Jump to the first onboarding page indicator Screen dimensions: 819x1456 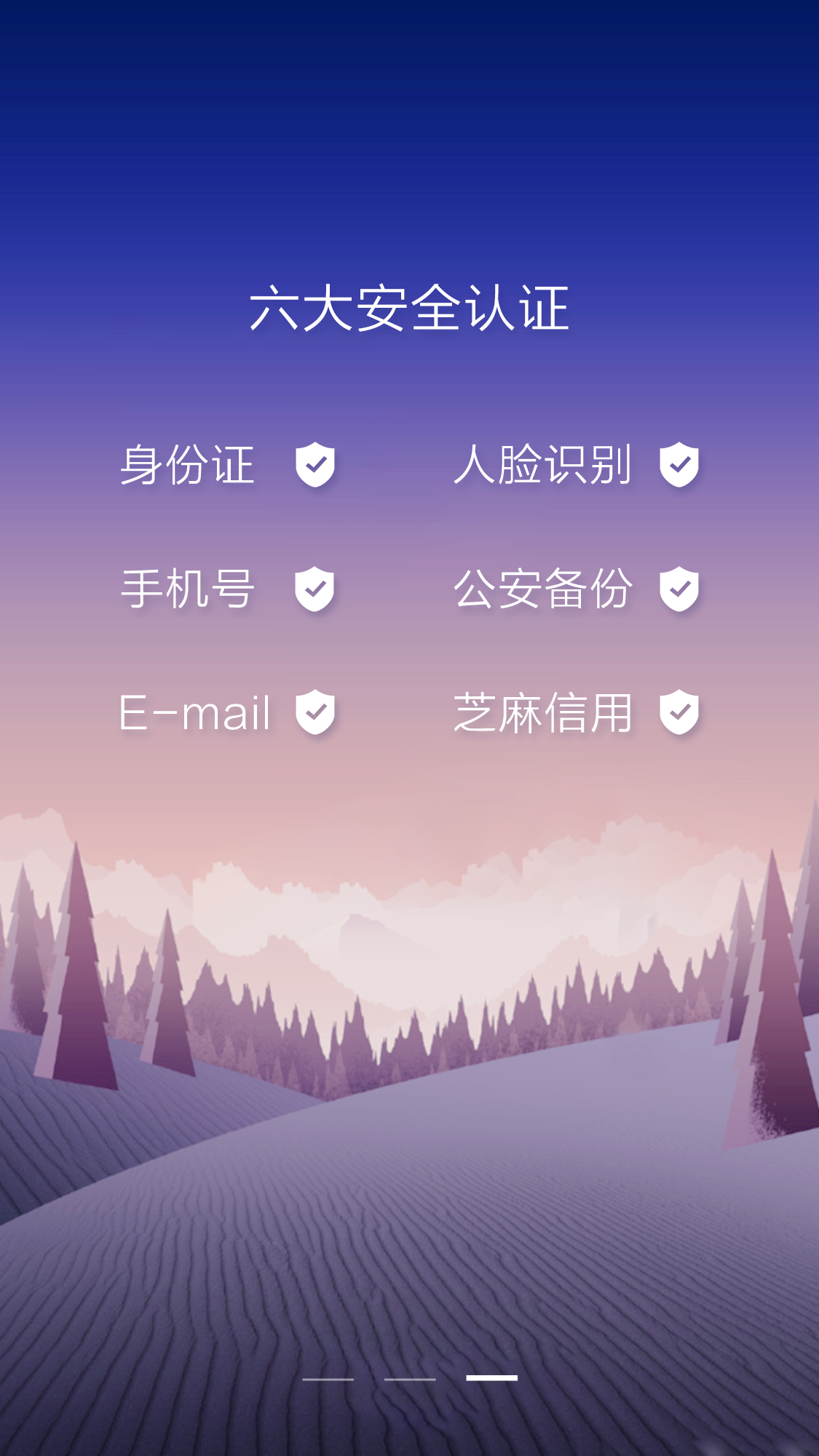click(328, 1379)
